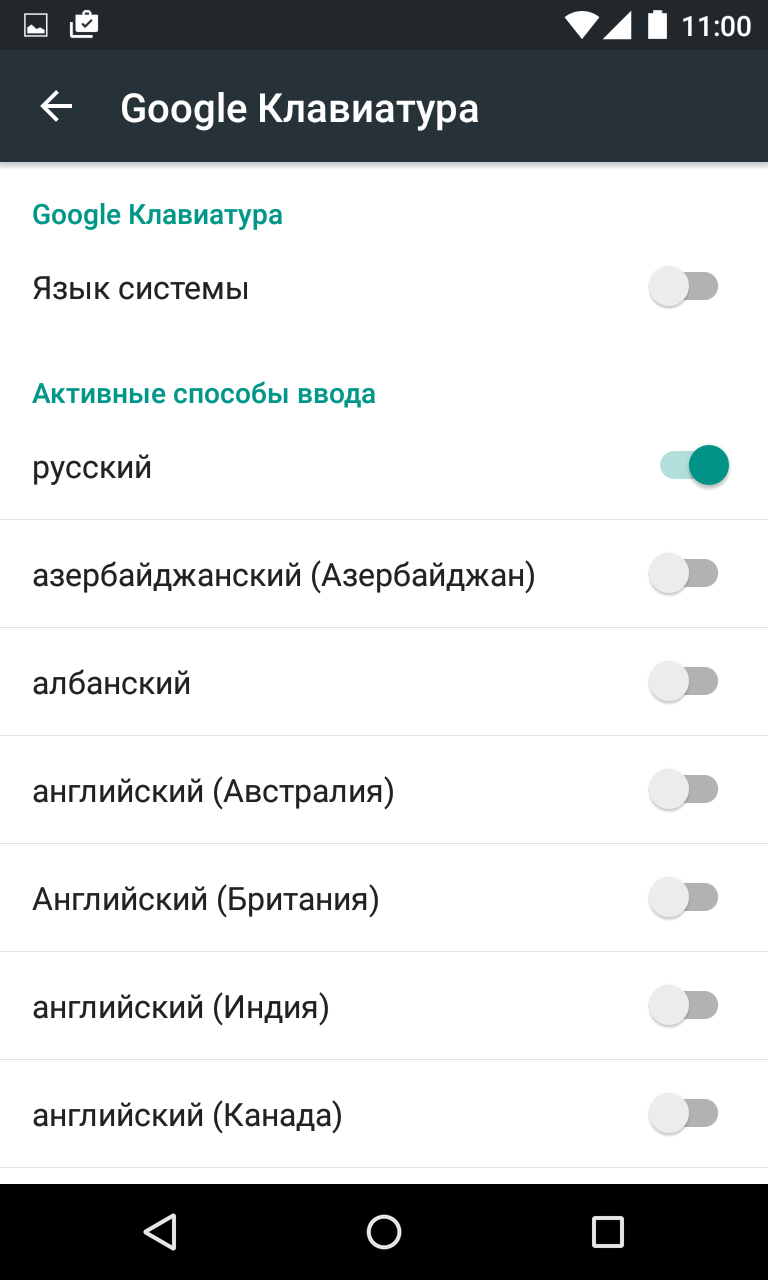The width and height of the screenshot is (768, 1280).
Task: Tap the system home button
Action: click(x=384, y=1232)
